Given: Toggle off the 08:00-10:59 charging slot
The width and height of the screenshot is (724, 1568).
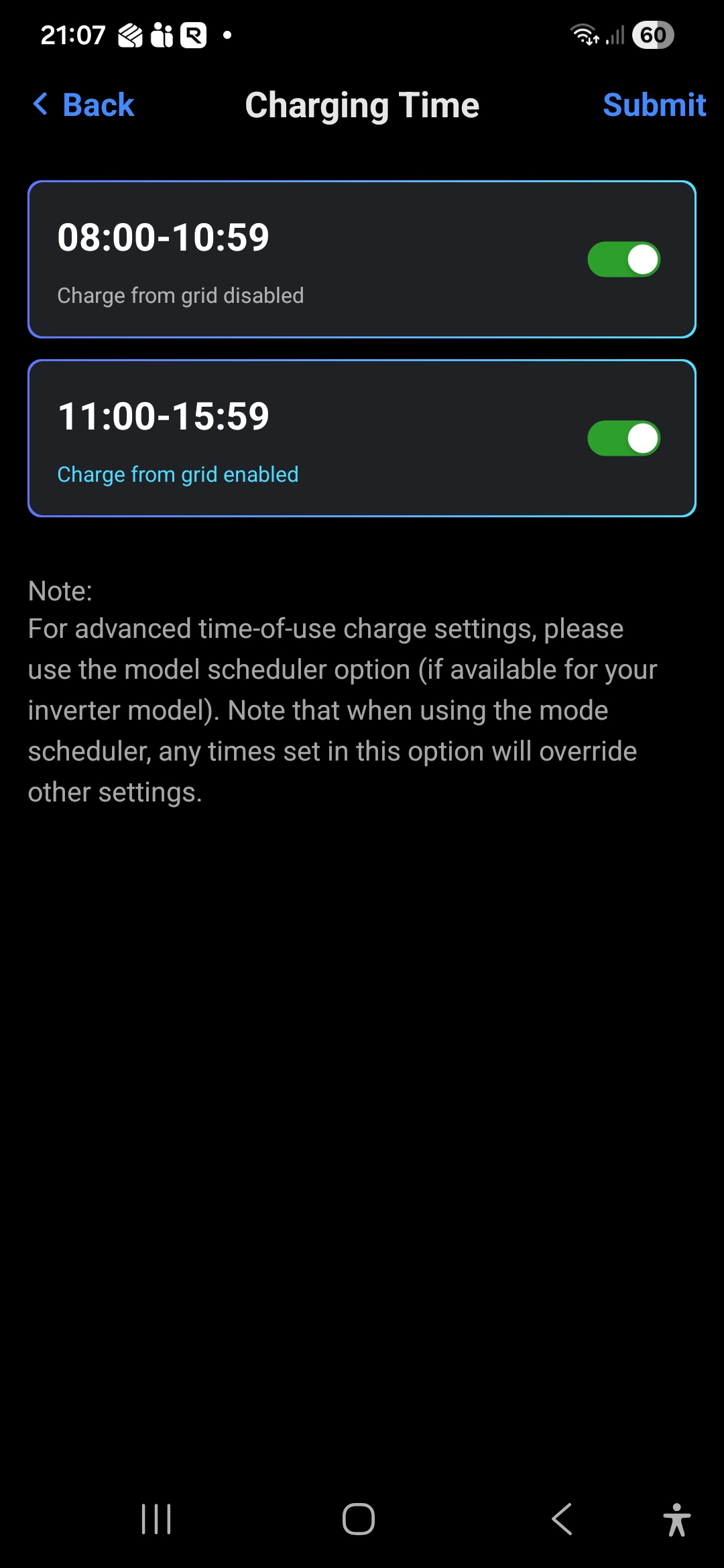Looking at the screenshot, I should pyautogui.click(x=623, y=259).
